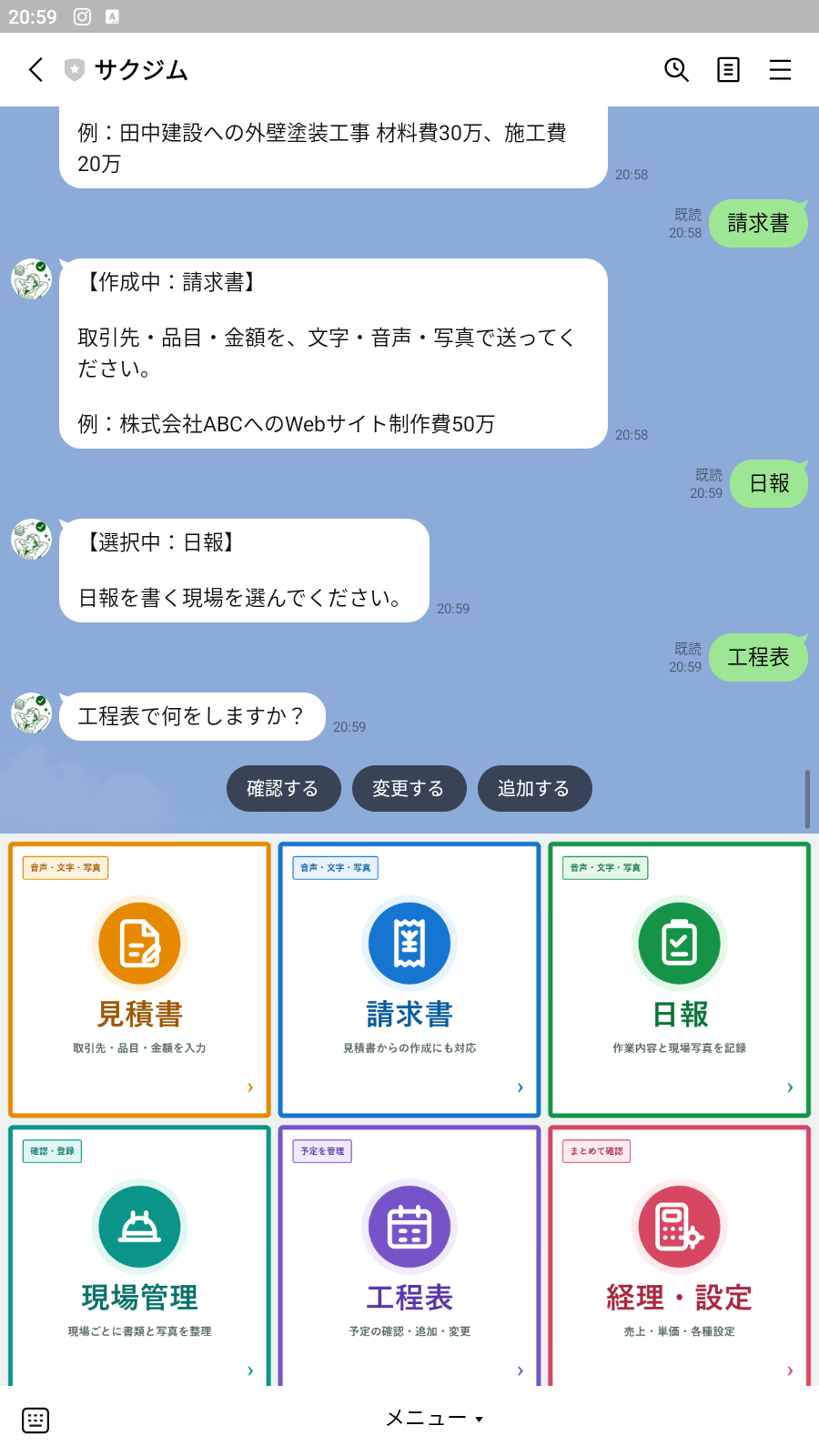
Task: Switch to keyboard input
Action: coord(35,1420)
